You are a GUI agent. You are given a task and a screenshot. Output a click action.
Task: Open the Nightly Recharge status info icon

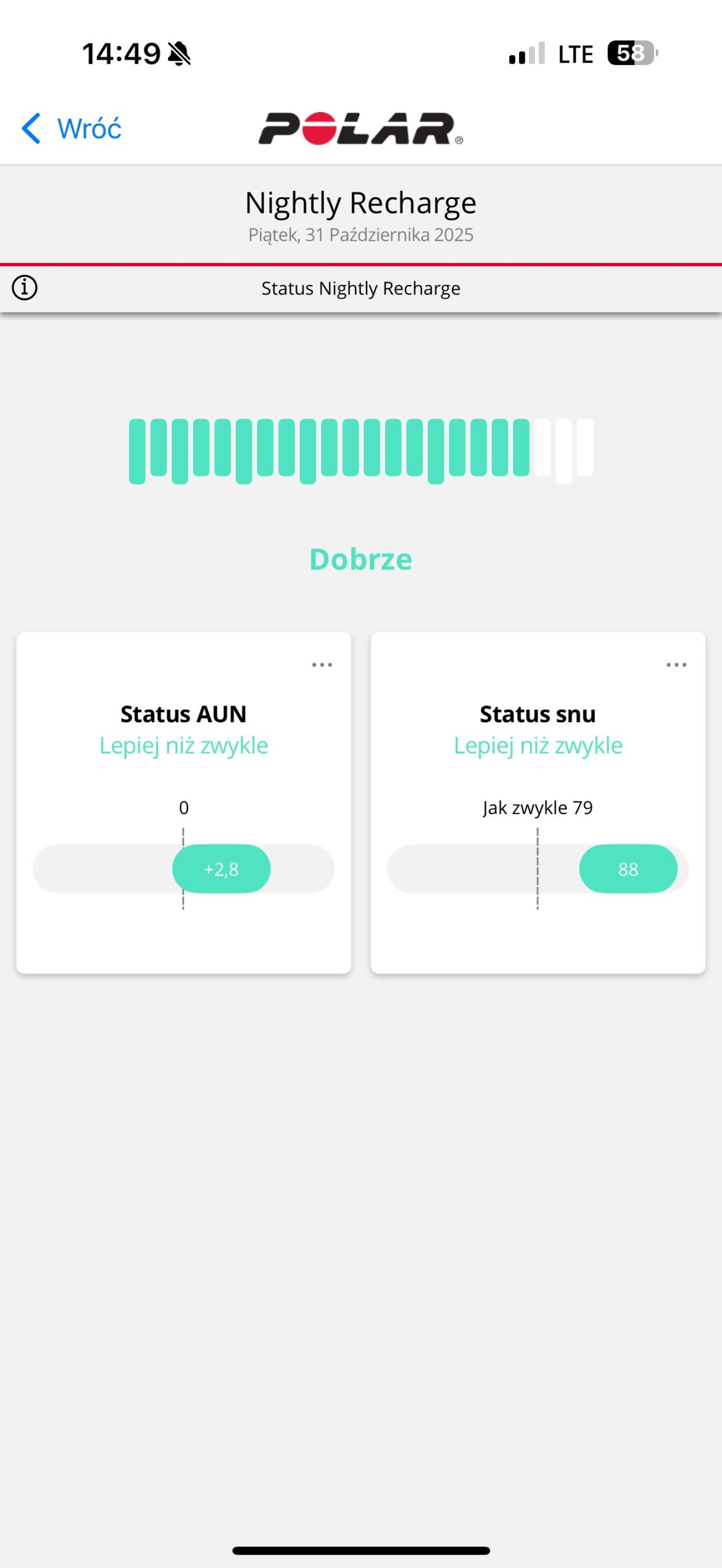(25, 287)
